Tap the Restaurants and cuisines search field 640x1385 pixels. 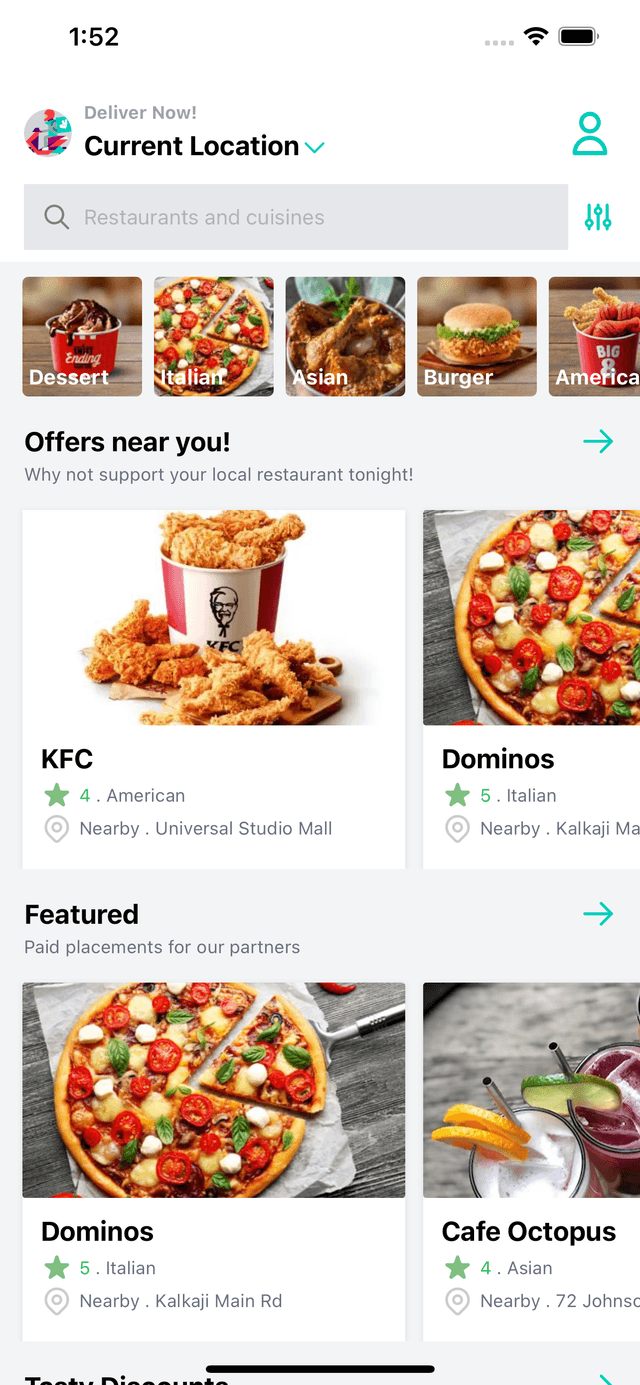[x=296, y=217]
